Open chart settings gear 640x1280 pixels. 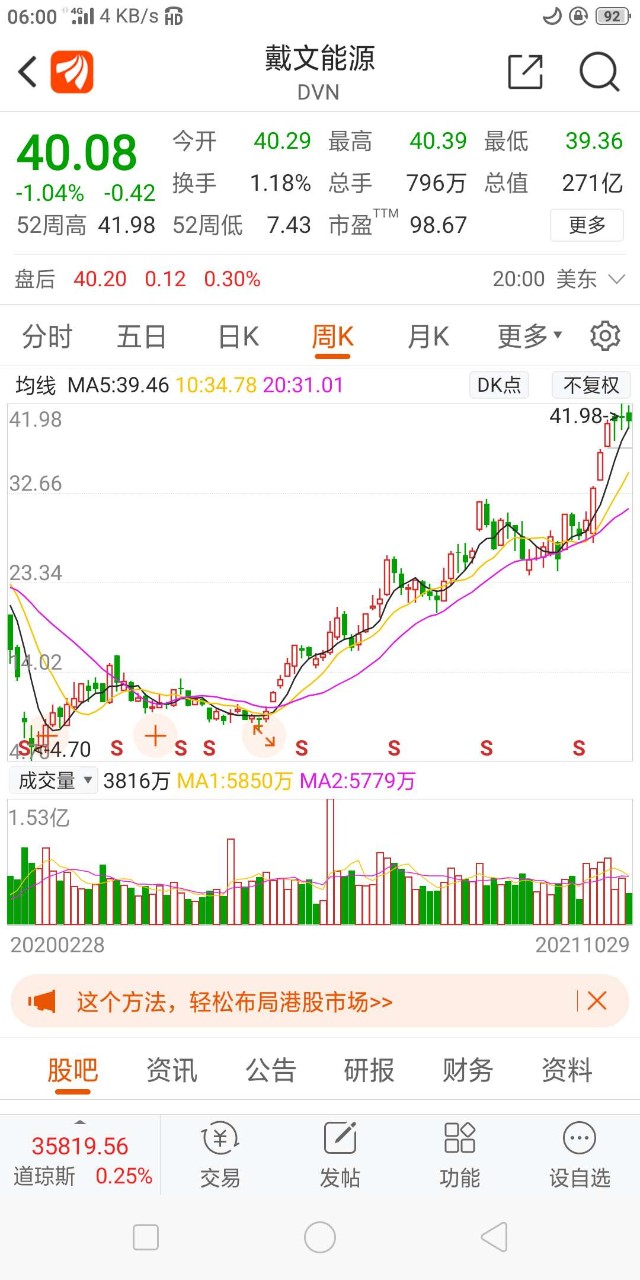(605, 336)
